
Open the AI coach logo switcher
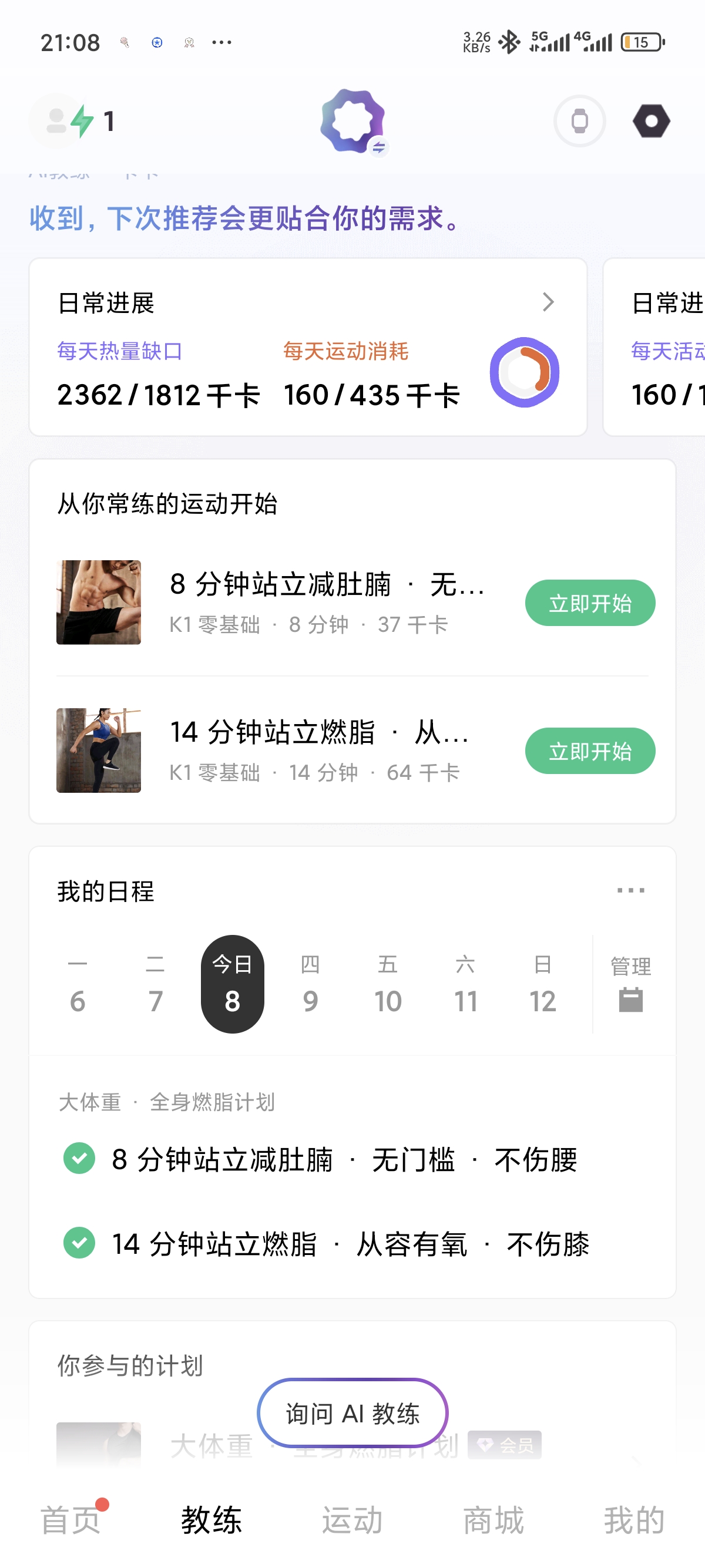(354, 121)
